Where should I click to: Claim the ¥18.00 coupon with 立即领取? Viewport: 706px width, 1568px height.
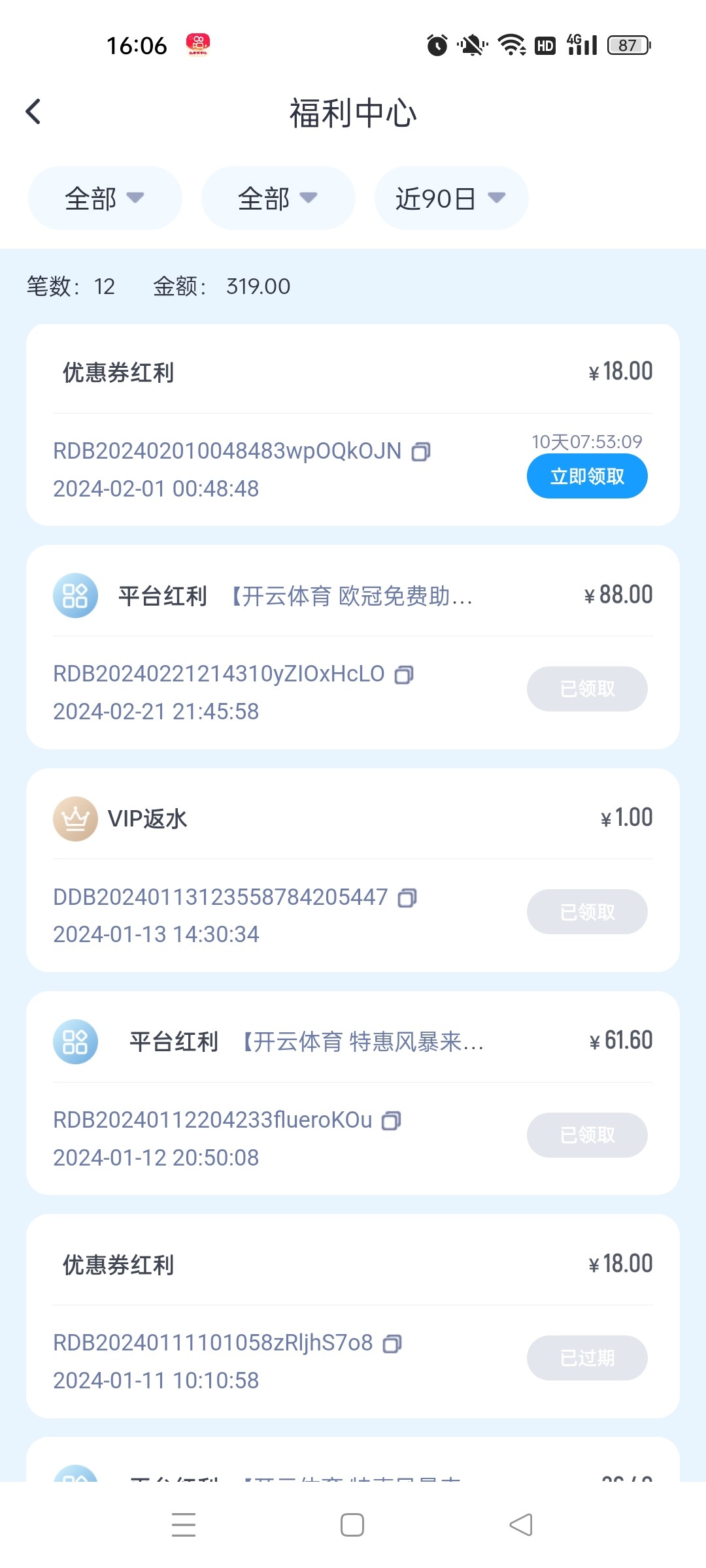click(x=586, y=476)
